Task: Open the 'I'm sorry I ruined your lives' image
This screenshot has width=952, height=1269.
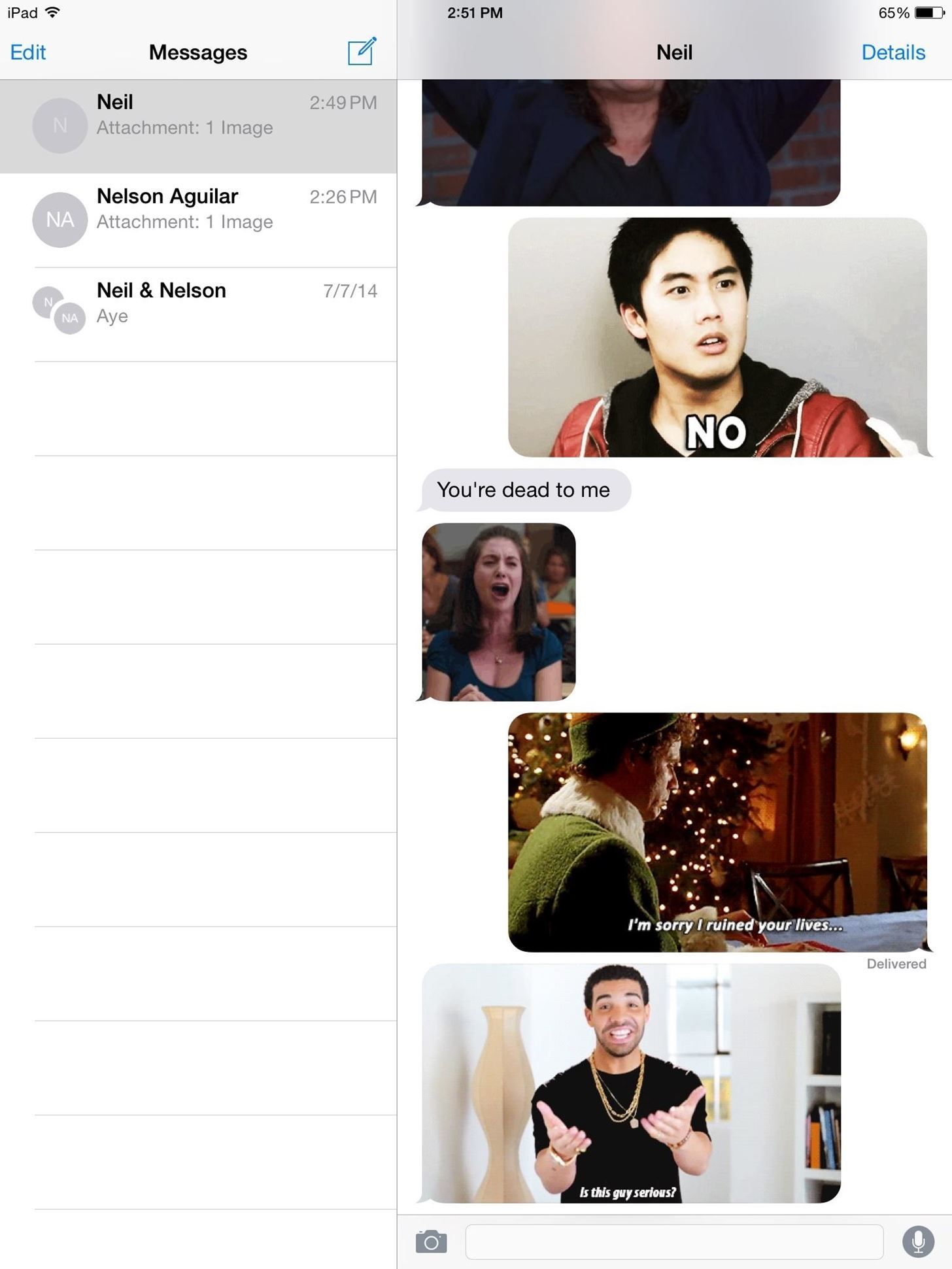Action: [x=717, y=832]
